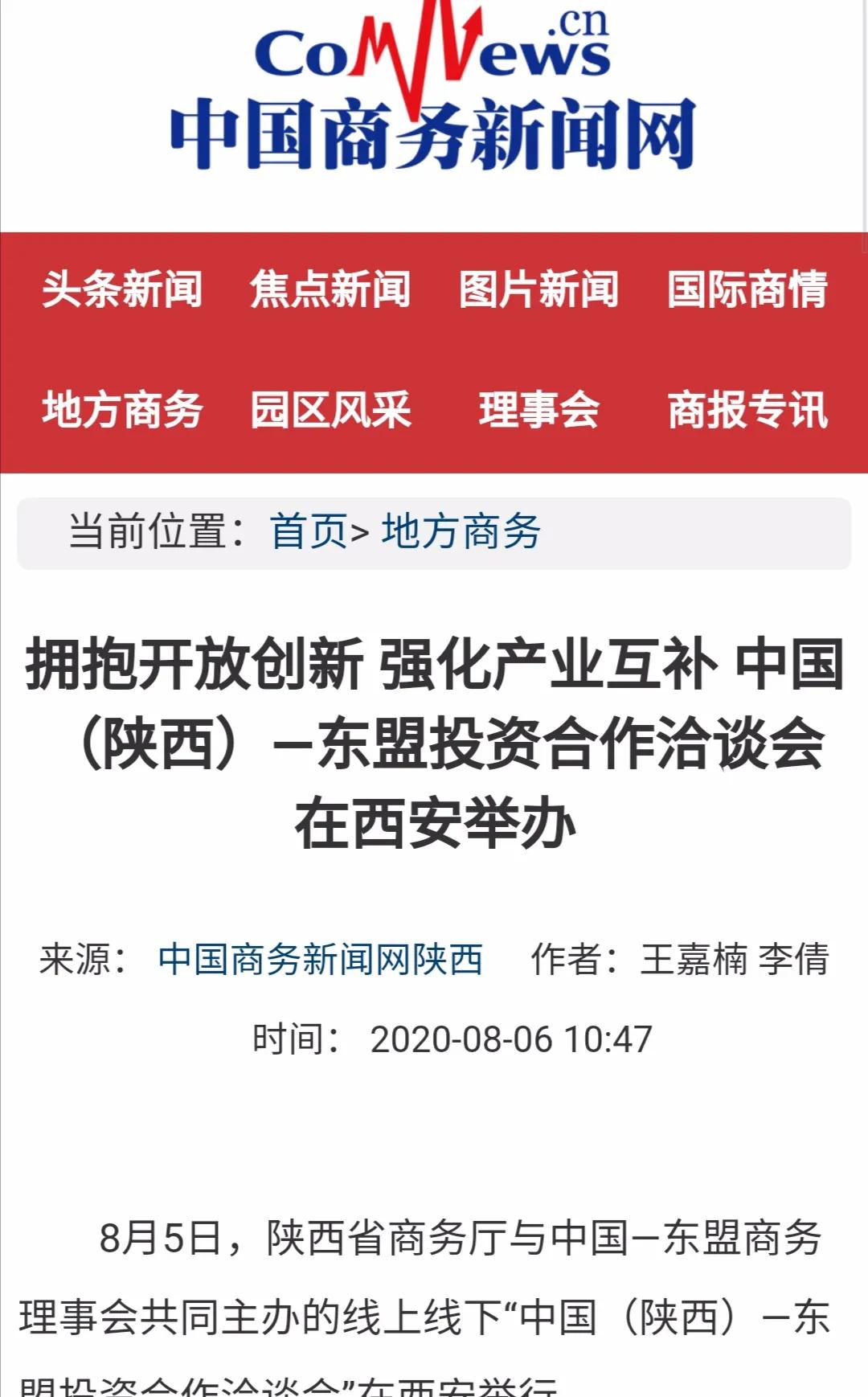Open source link 中国商务新闻网陕西

pos(320,959)
